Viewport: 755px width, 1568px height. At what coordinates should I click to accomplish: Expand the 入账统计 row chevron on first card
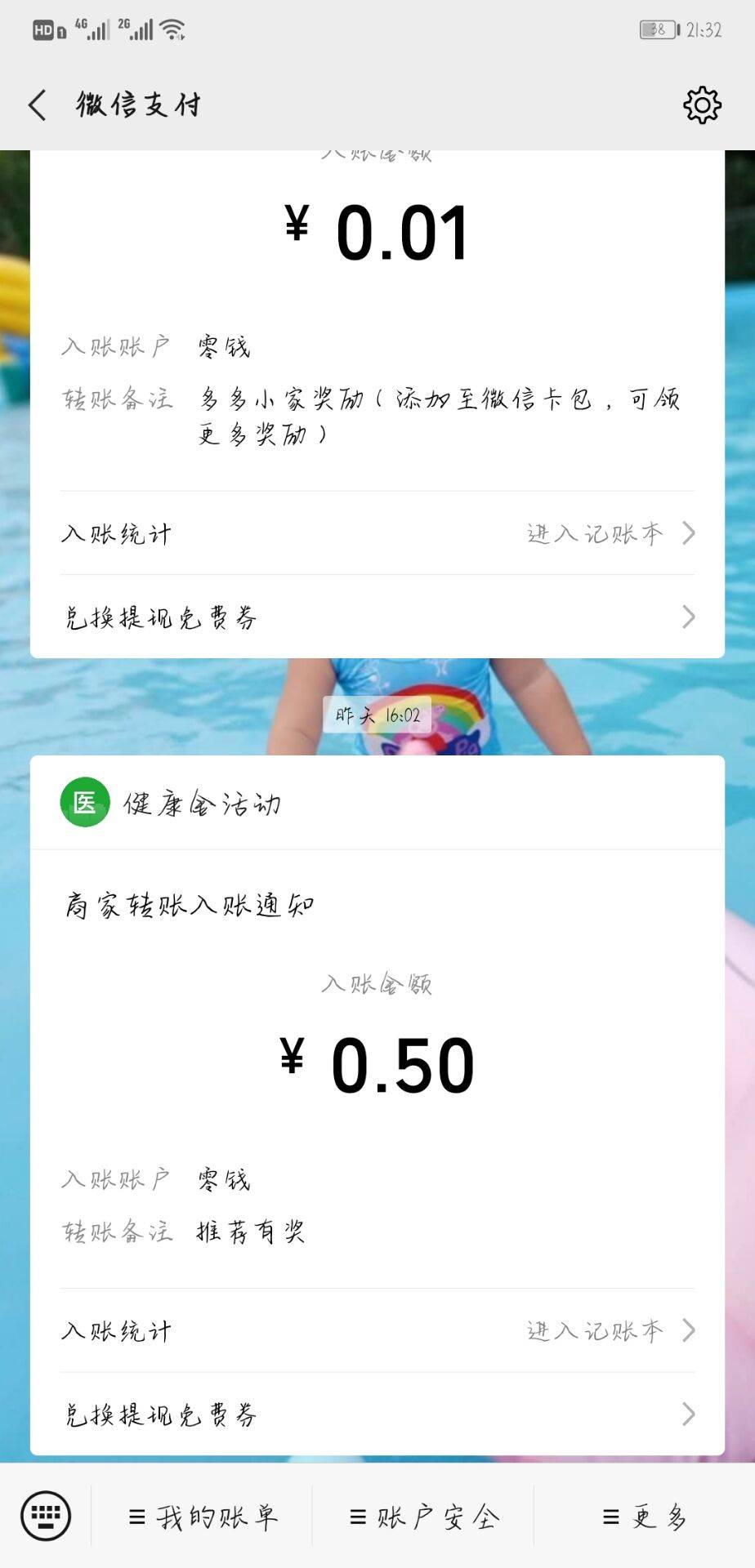pyautogui.click(x=689, y=532)
